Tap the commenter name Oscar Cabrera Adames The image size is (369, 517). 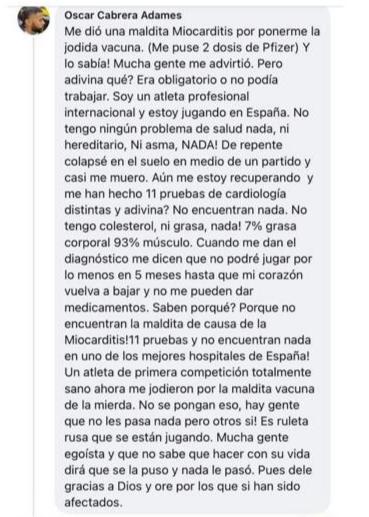123,15
